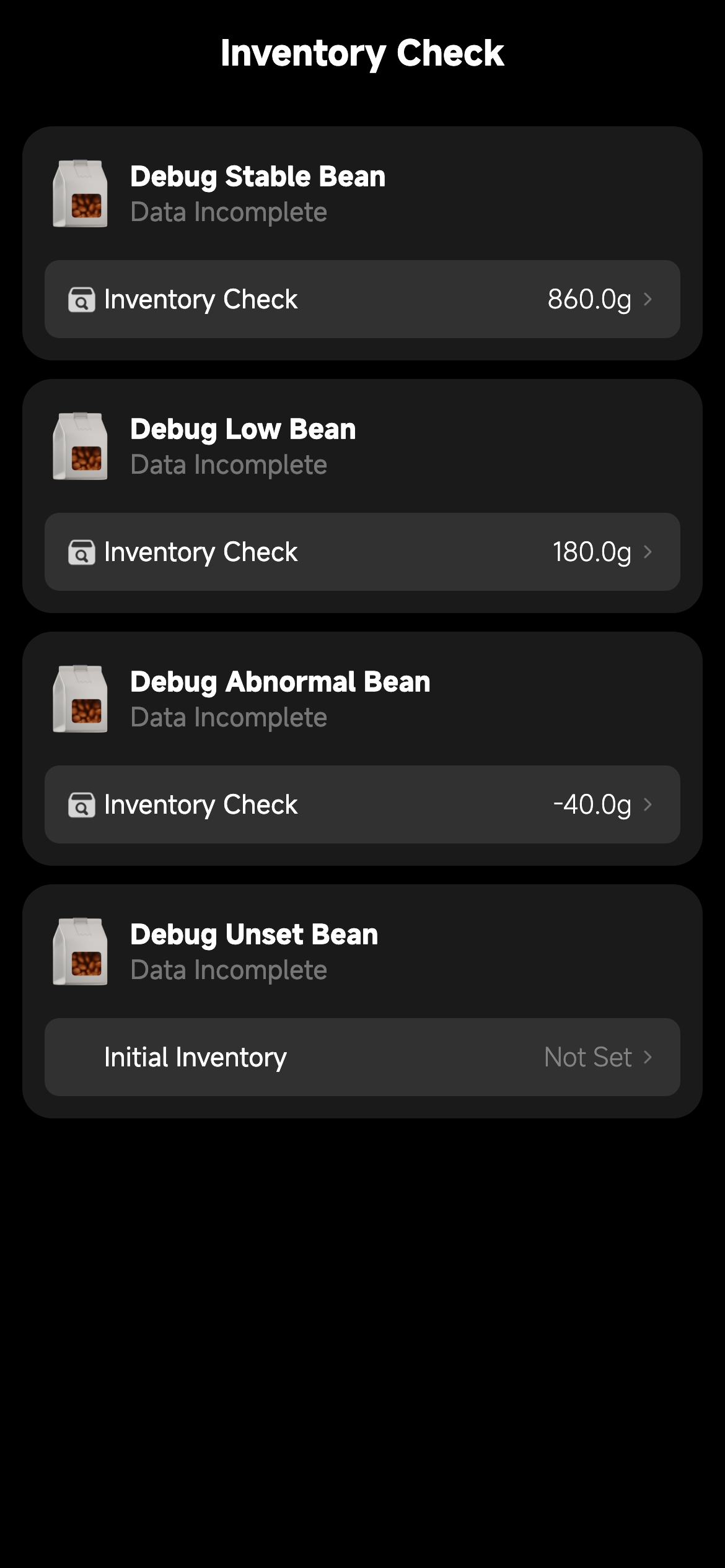The width and height of the screenshot is (725, 1568).
Task: Tap the Debug Unset Bean bag icon
Action: pos(80,951)
